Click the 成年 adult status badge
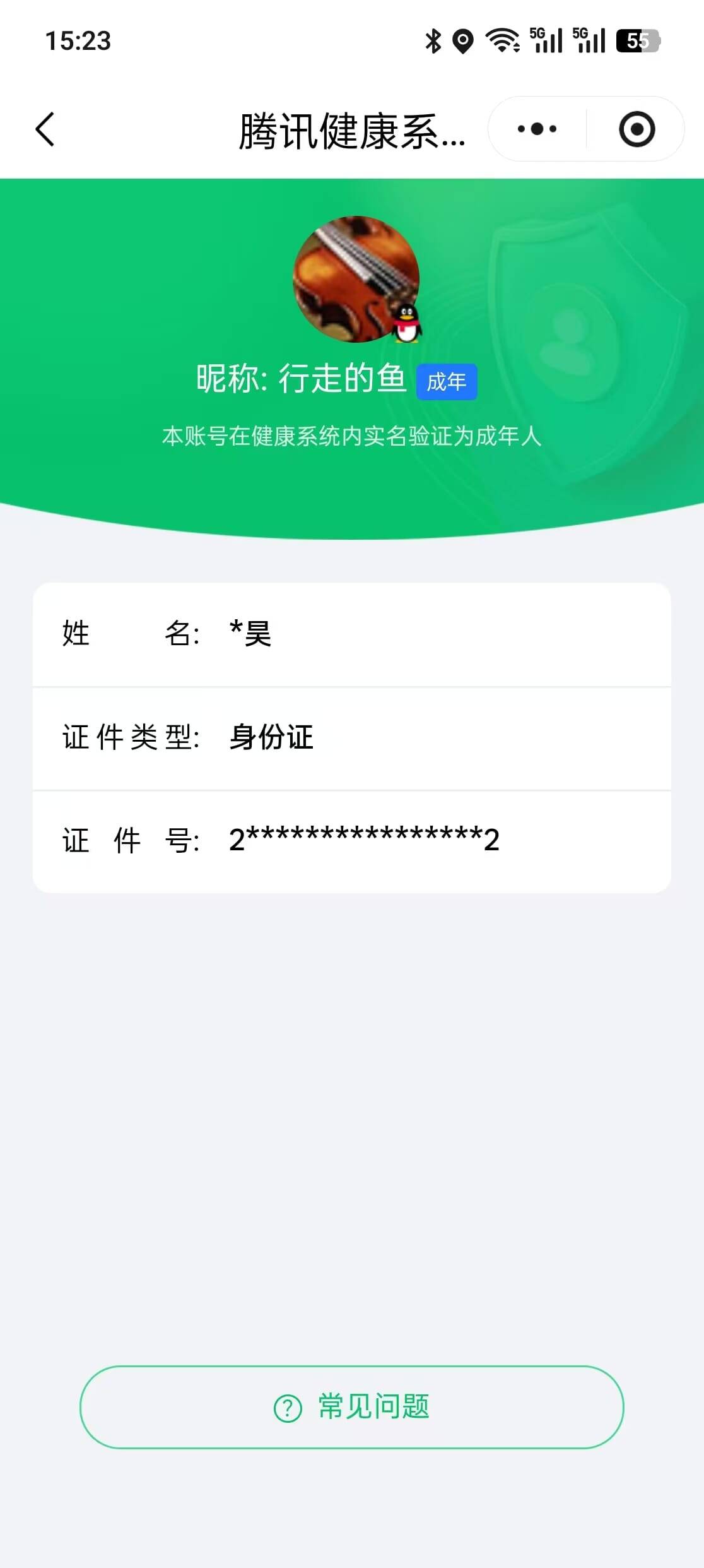Screen dimensions: 704x1568 click(x=447, y=381)
